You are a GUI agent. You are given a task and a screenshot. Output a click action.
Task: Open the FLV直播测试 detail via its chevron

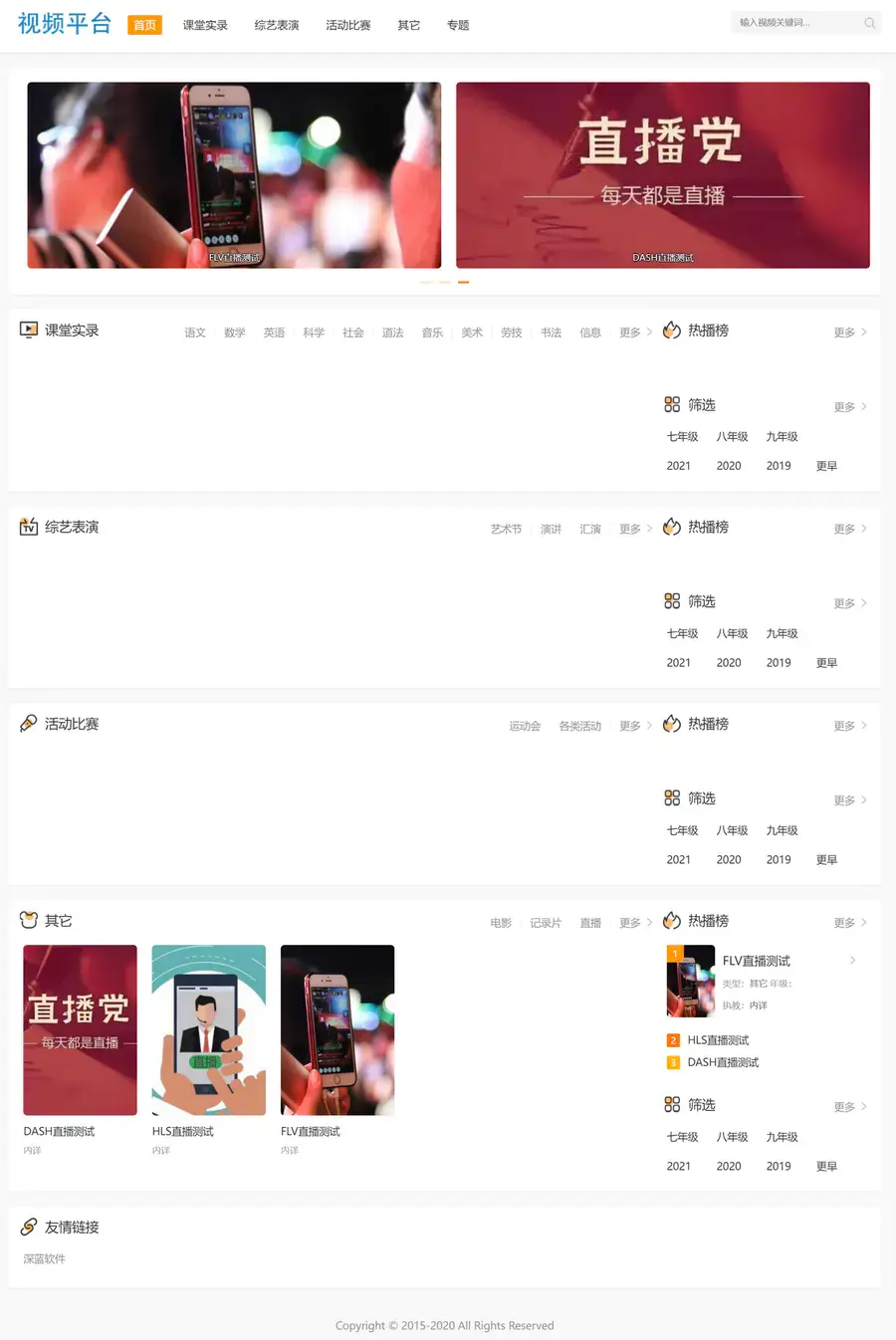[x=851, y=961]
